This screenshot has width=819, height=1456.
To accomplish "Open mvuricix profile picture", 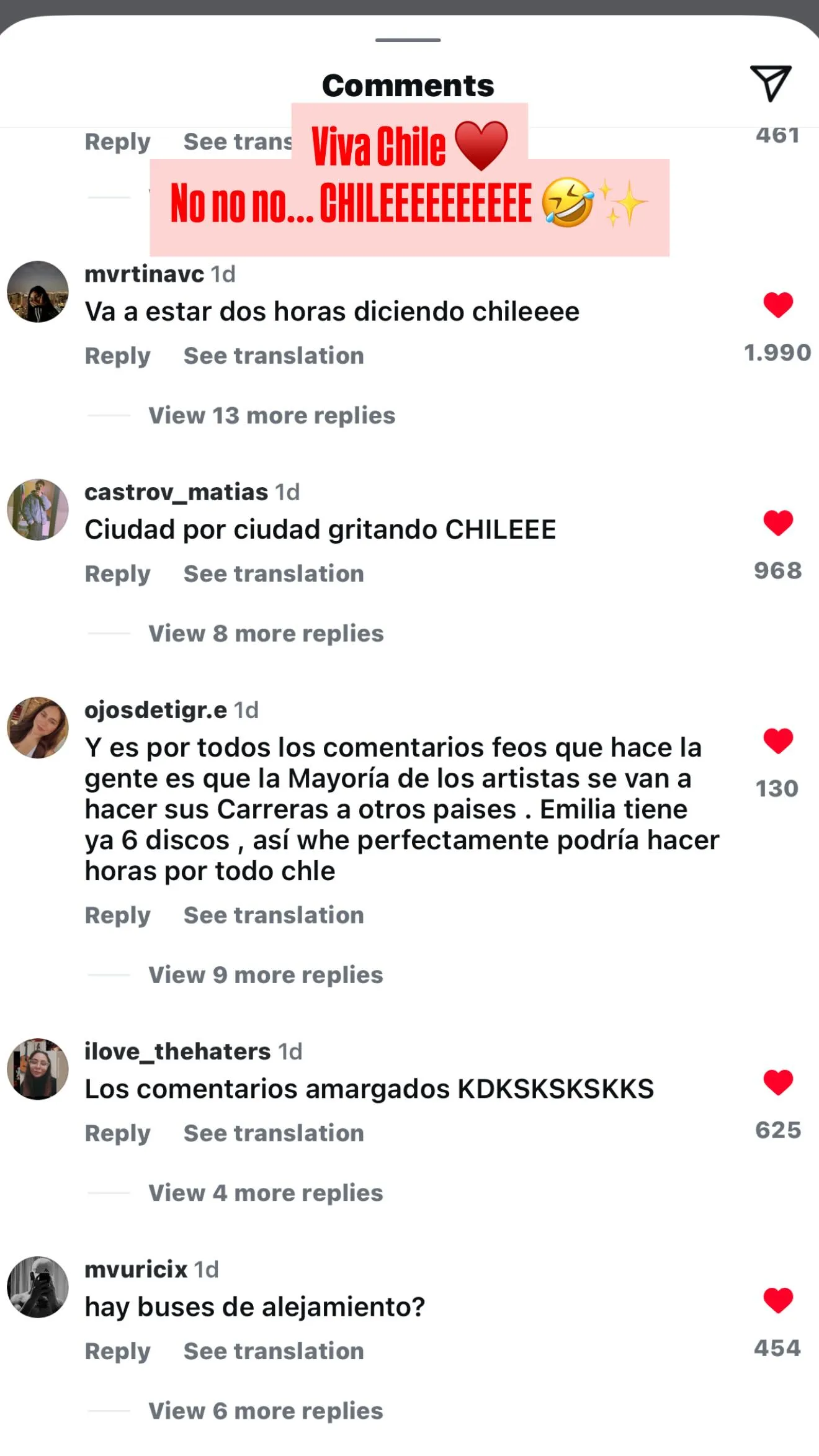I will [x=38, y=1287].
